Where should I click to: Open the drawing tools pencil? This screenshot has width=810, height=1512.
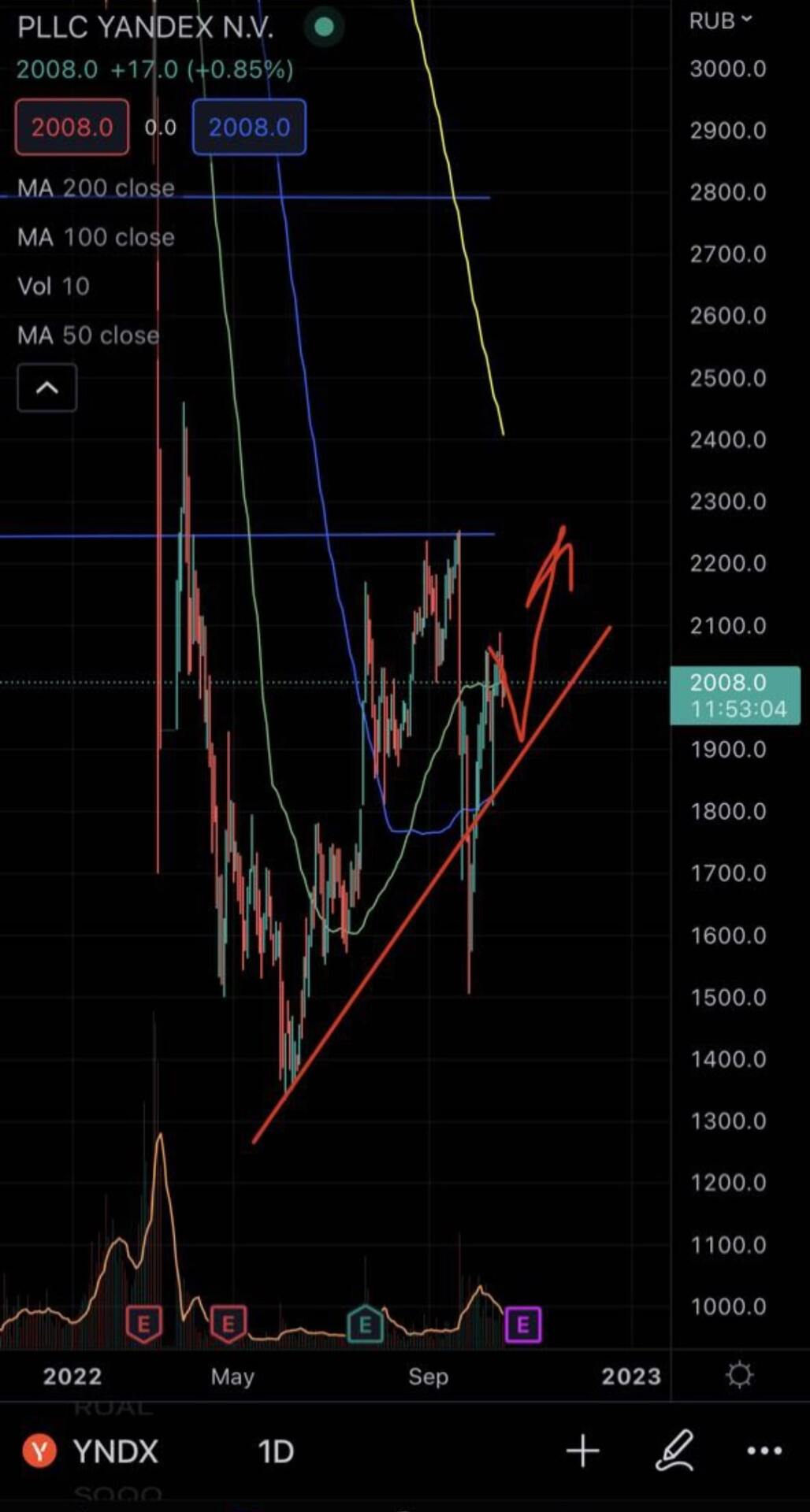coord(675,1451)
